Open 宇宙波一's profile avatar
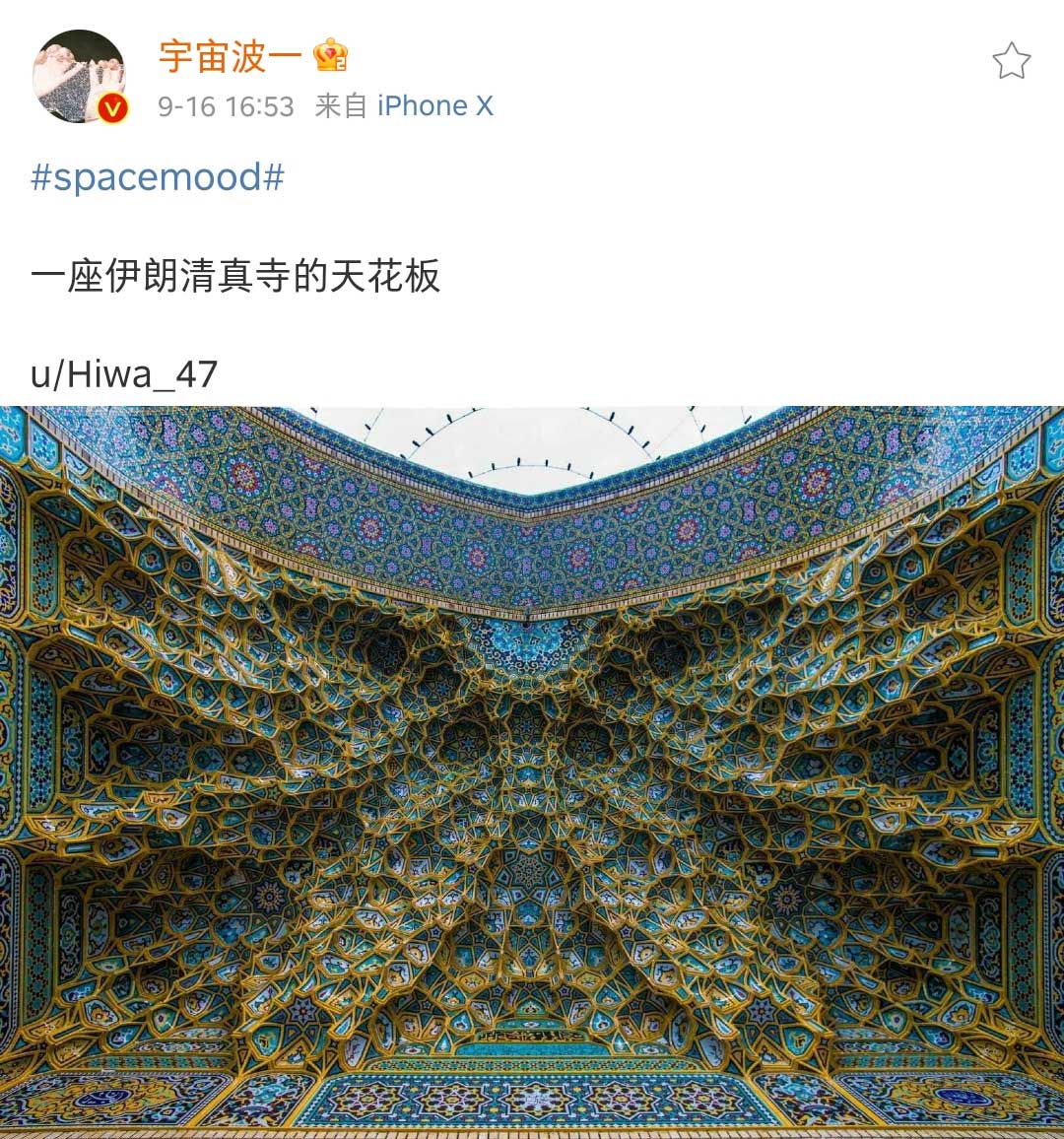This screenshot has width=1064, height=1139. [x=79, y=76]
